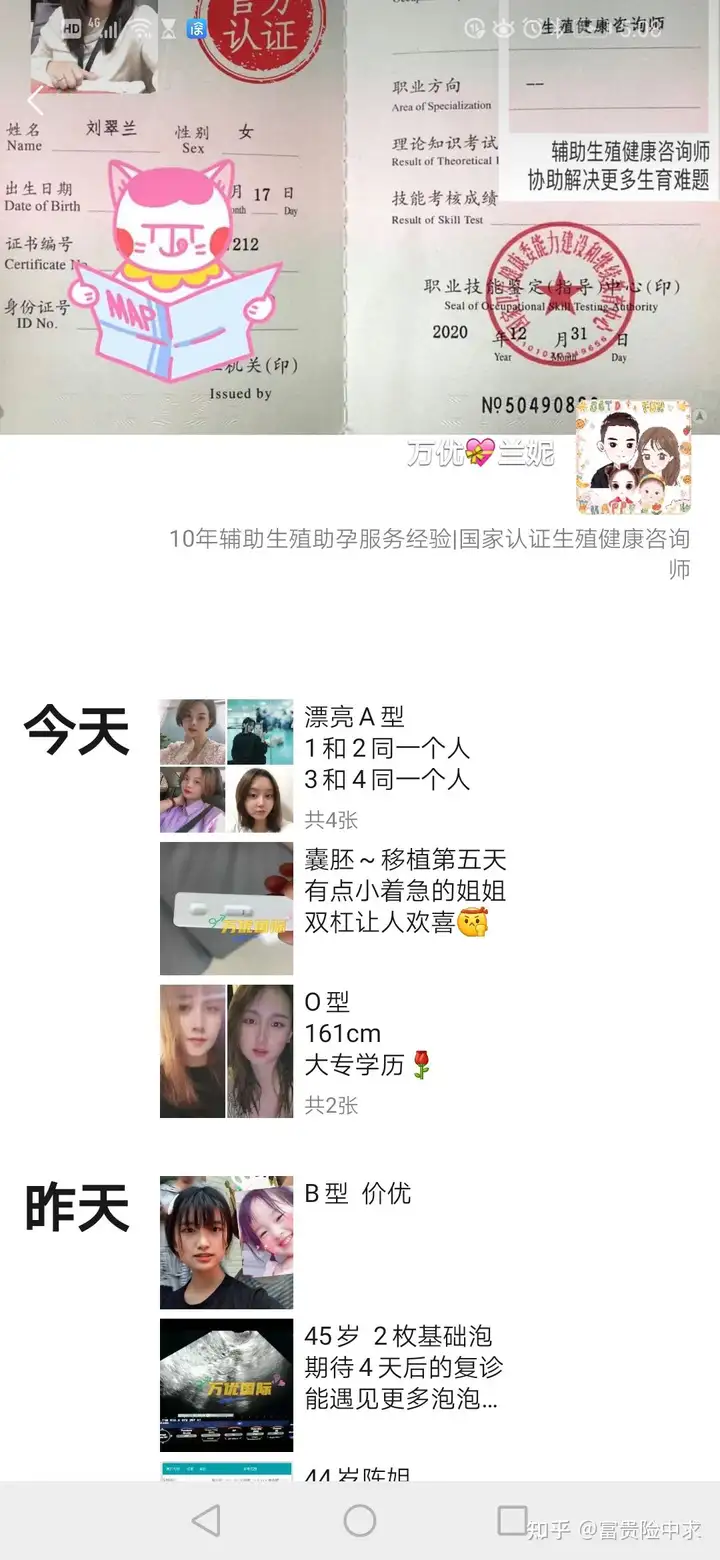The height and width of the screenshot is (1560, 720).
Task: Open the profile avatar beside 万优兰妮
Action: pyautogui.click(x=634, y=457)
